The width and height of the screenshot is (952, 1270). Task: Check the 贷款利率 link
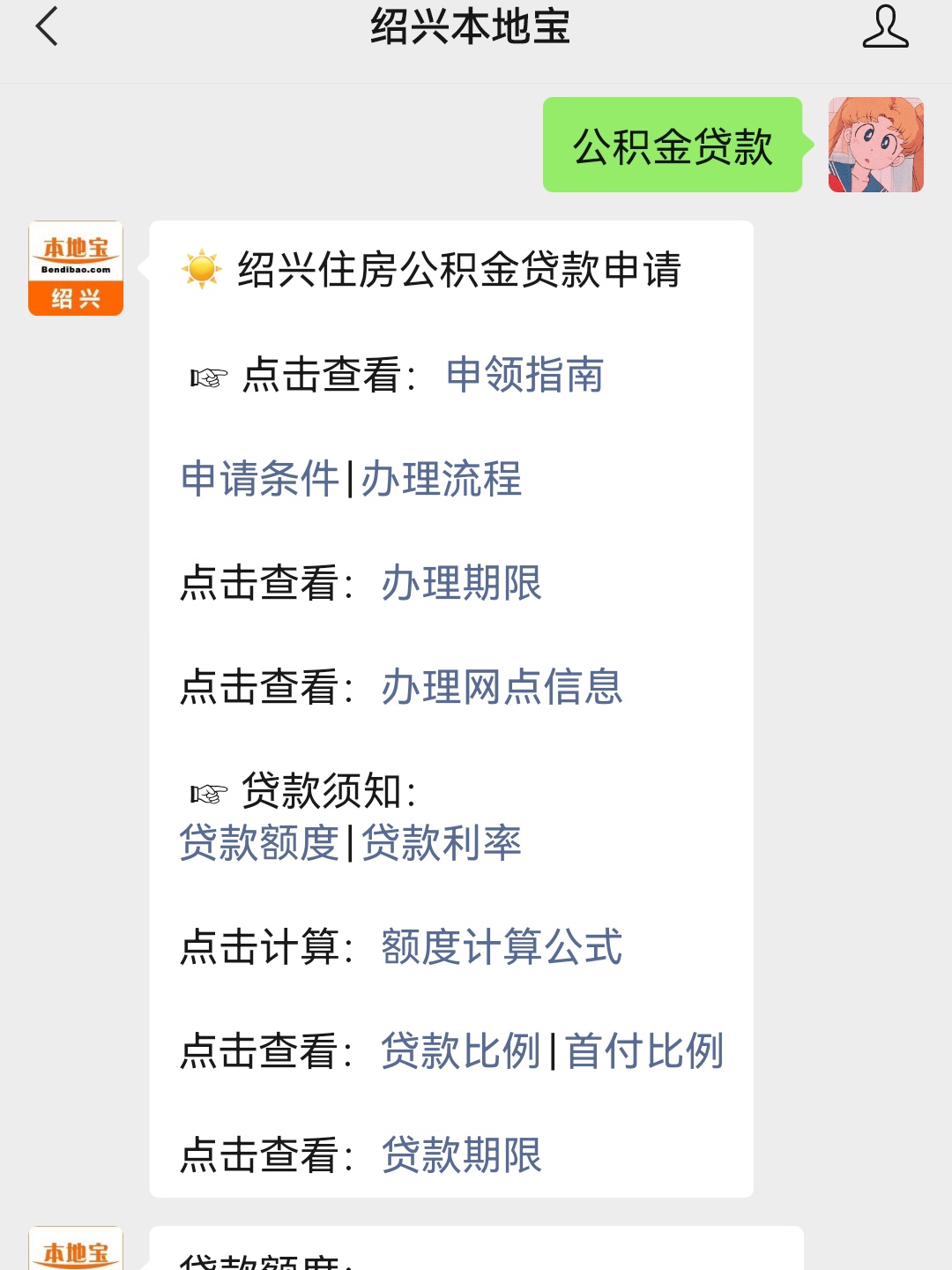pos(441,842)
